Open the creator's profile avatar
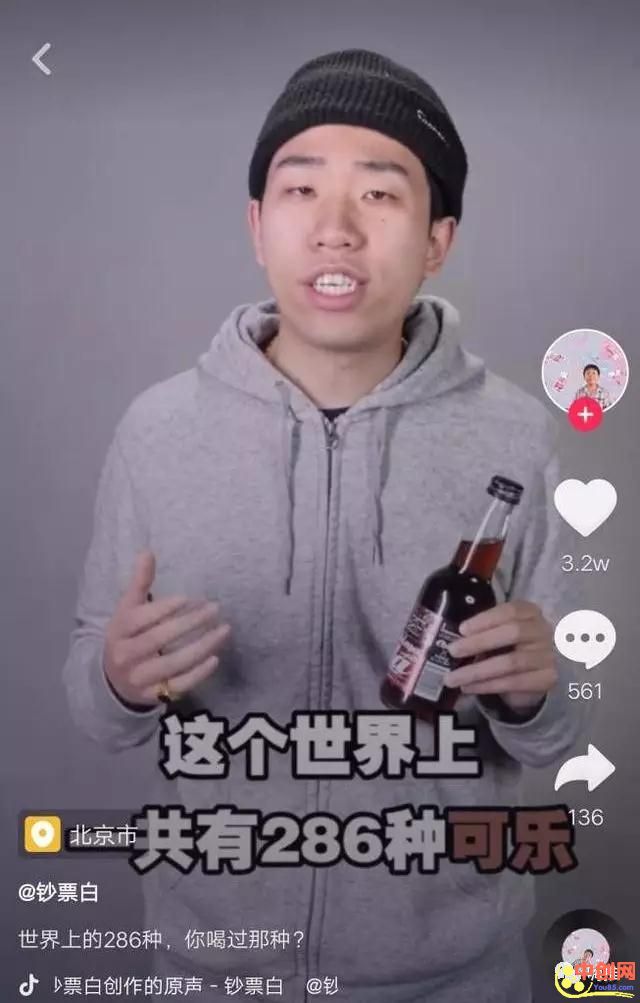640x1003 pixels. coord(584,367)
